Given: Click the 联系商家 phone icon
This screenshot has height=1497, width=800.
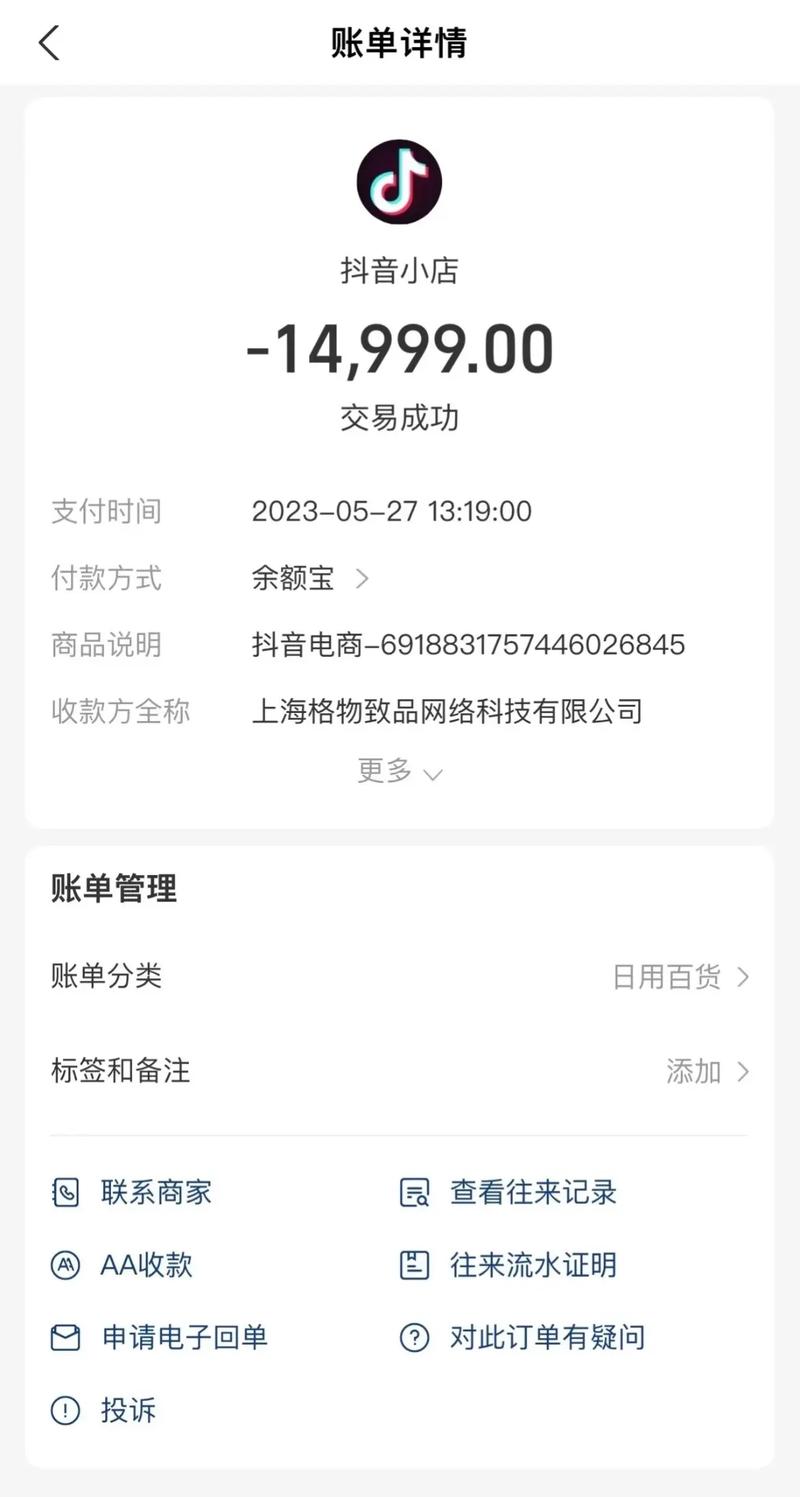Looking at the screenshot, I should [x=64, y=1192].
